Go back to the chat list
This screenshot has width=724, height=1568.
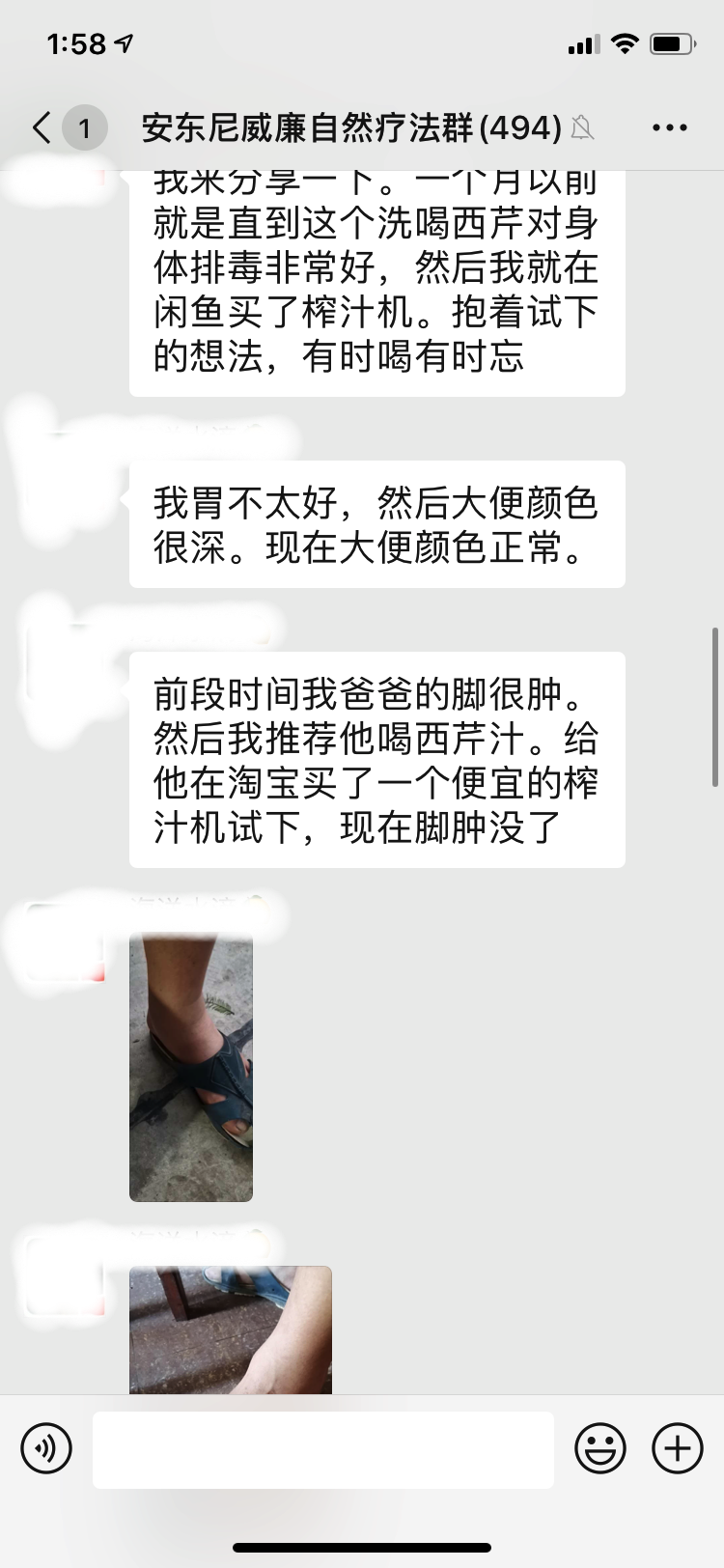(43, 127)
